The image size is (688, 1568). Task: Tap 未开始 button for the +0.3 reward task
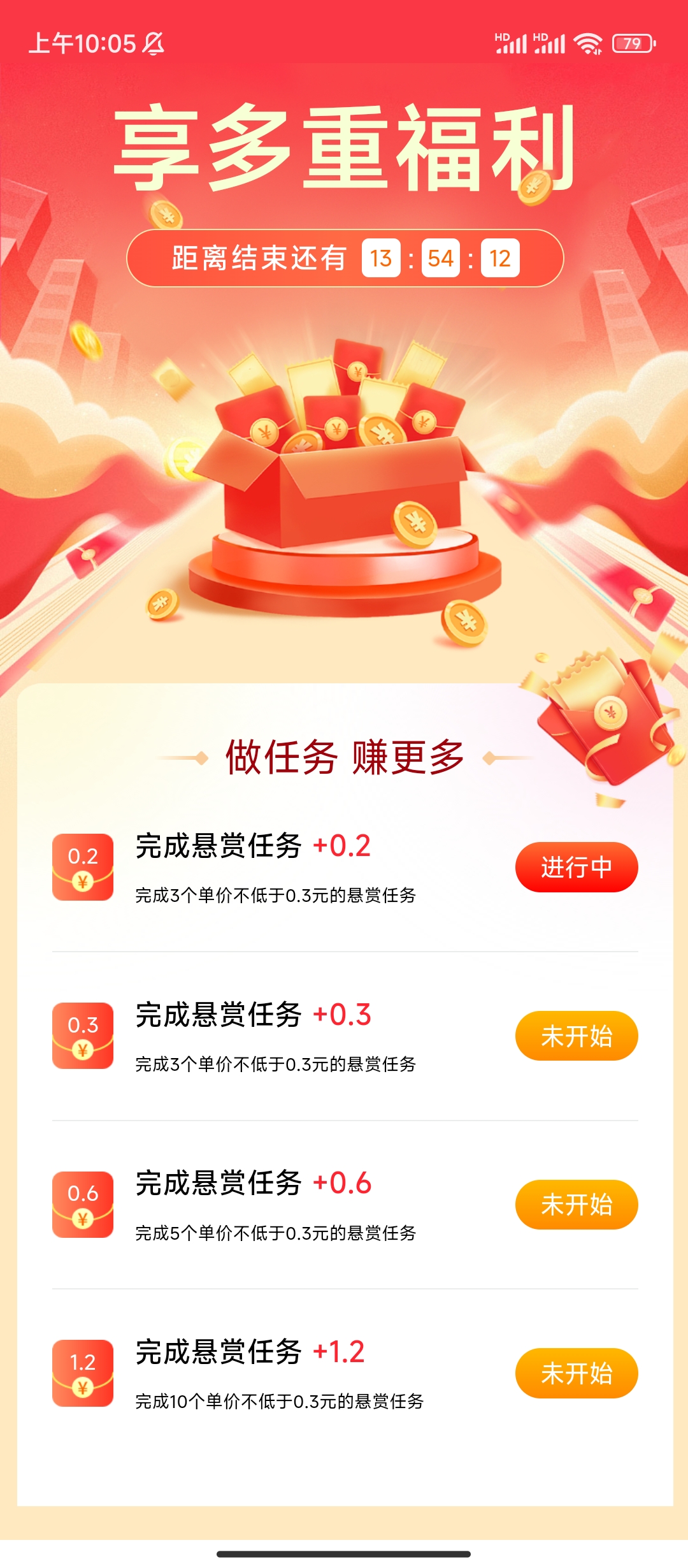point(577,1036)
